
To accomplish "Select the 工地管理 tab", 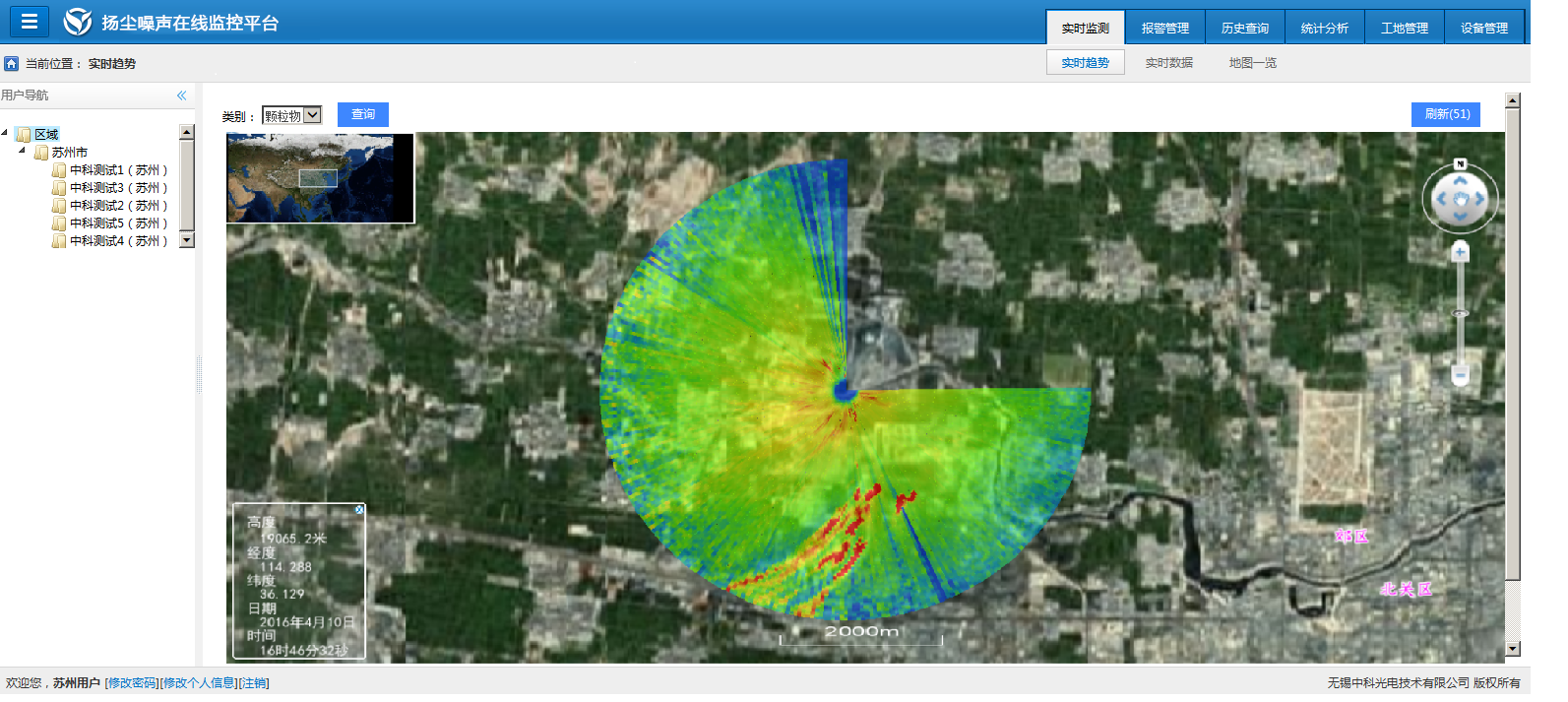I will tap(1404, 28).
